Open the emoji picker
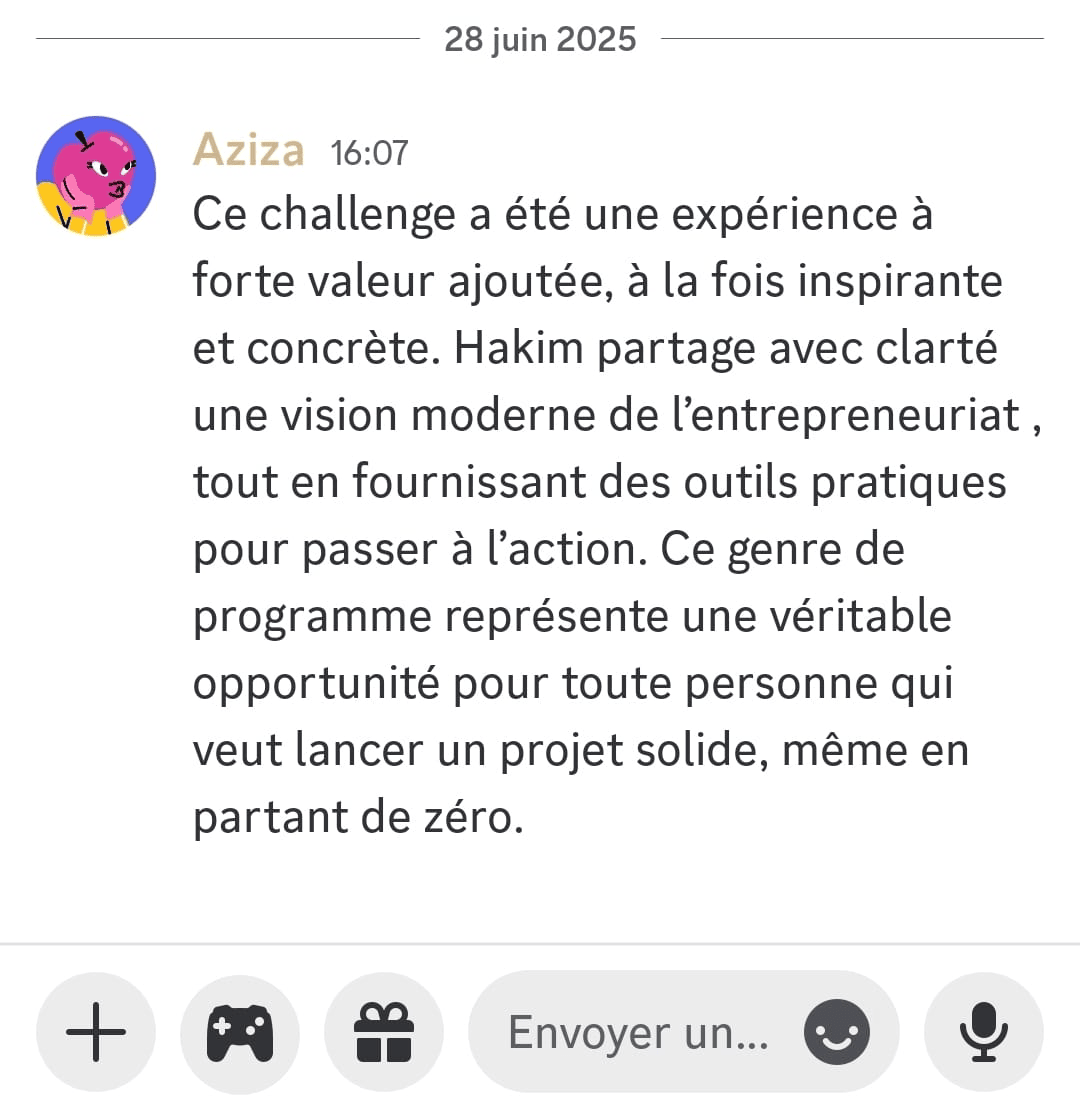Image resolution: width=1080 pixels, height=1117 pixels. point(838,1031)
